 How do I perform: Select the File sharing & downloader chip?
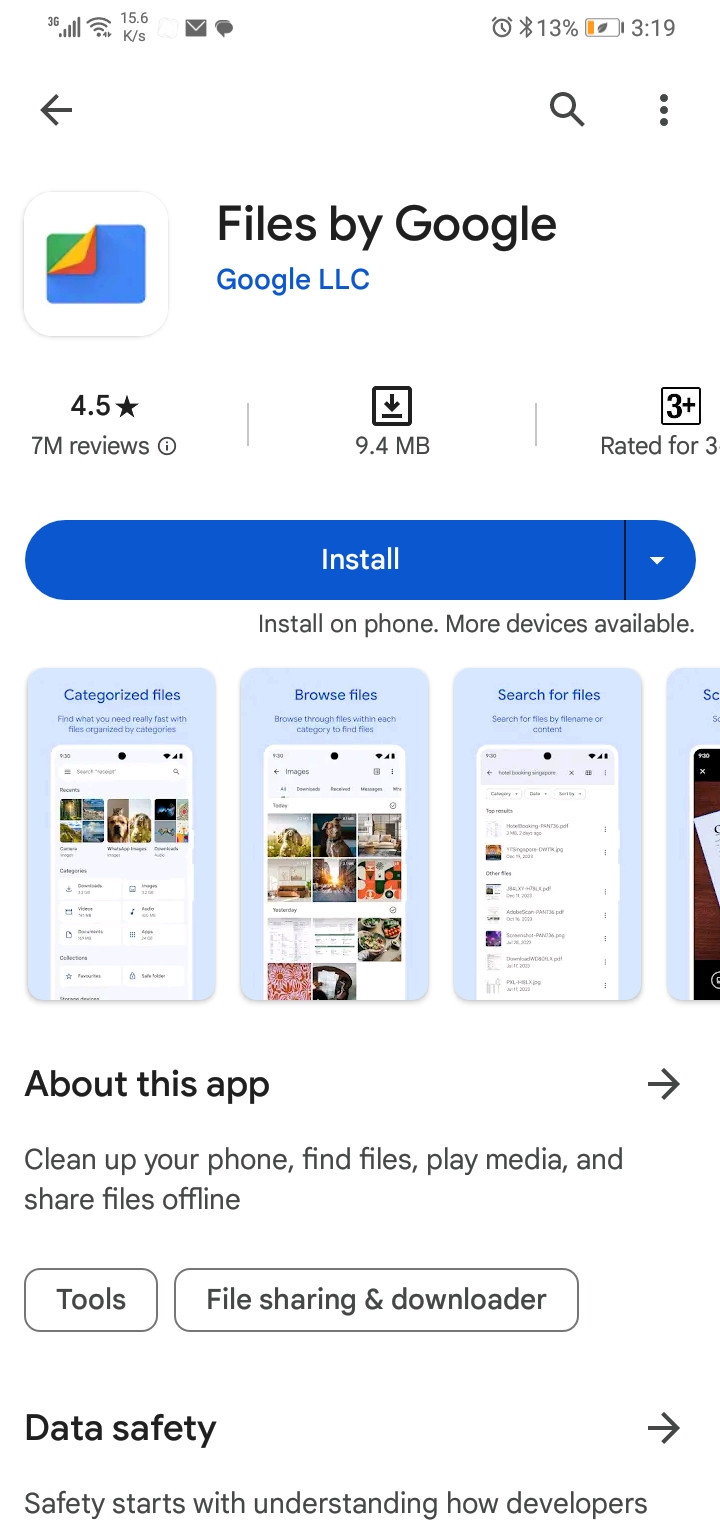click(376, 1300)
